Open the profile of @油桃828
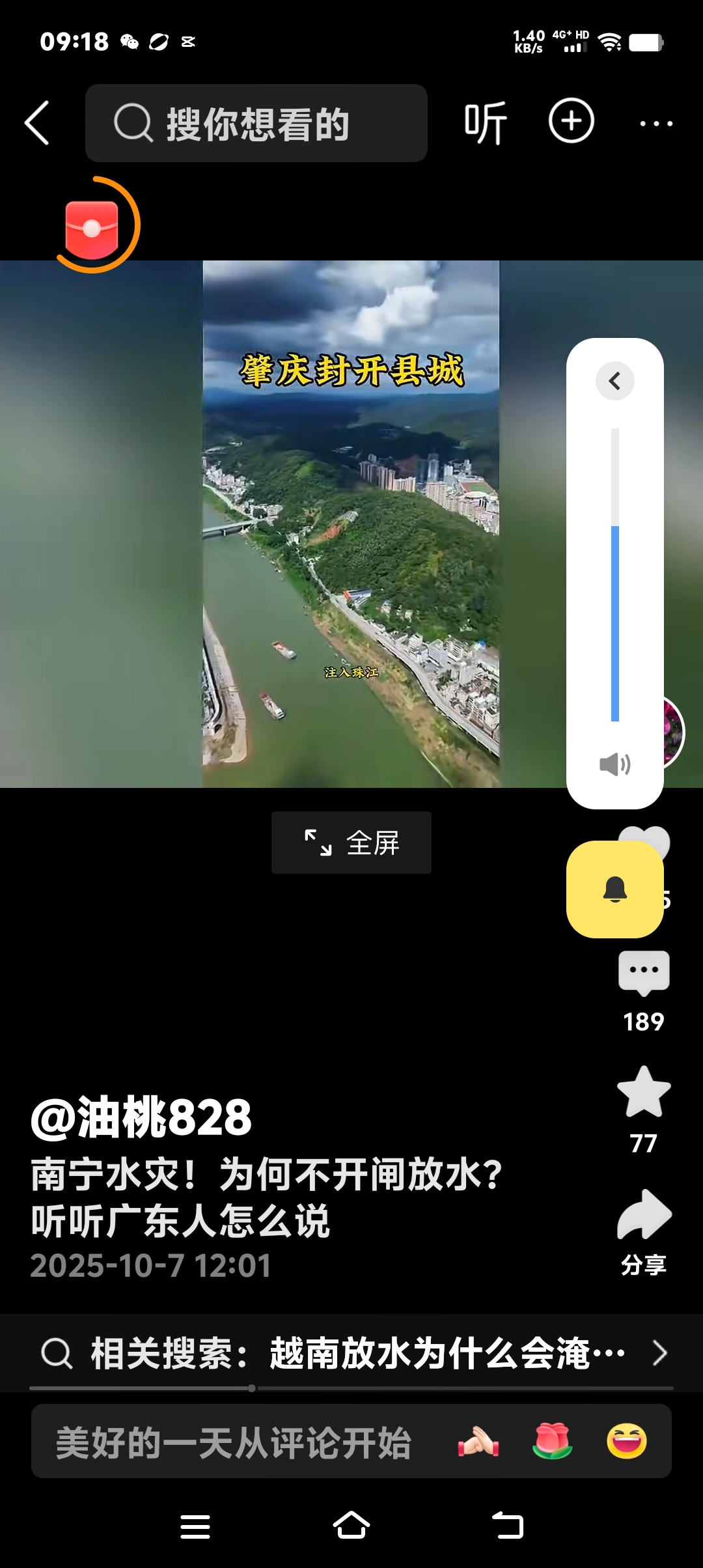The width and height of the screenshot is (703, 1568). pyautogui.click(x=141, y=1117)
